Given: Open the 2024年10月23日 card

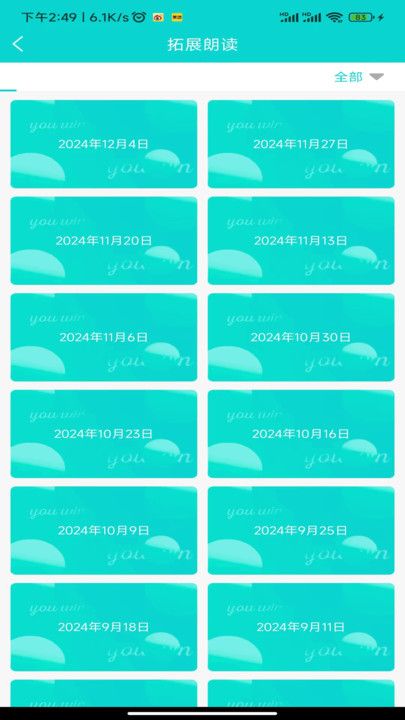Looking at the screenshot, I should [x=104, y=434].
